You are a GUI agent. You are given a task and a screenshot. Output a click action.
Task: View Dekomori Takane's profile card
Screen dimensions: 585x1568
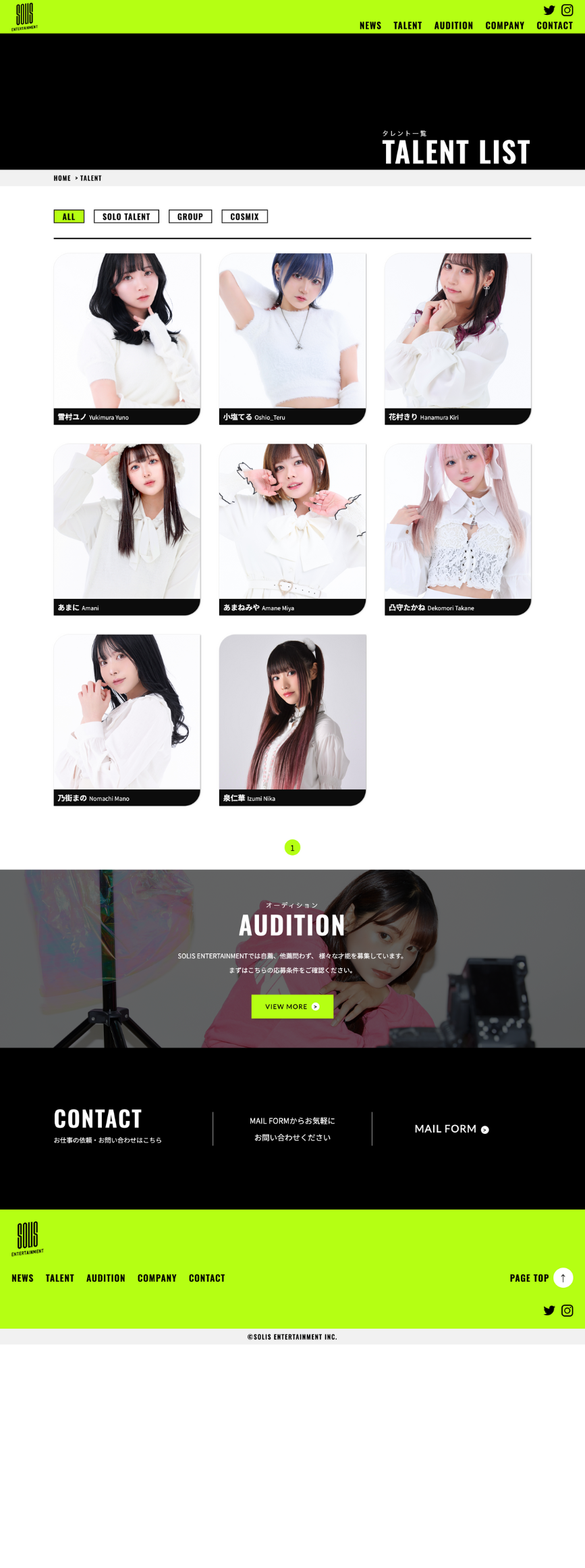[457, 529]
